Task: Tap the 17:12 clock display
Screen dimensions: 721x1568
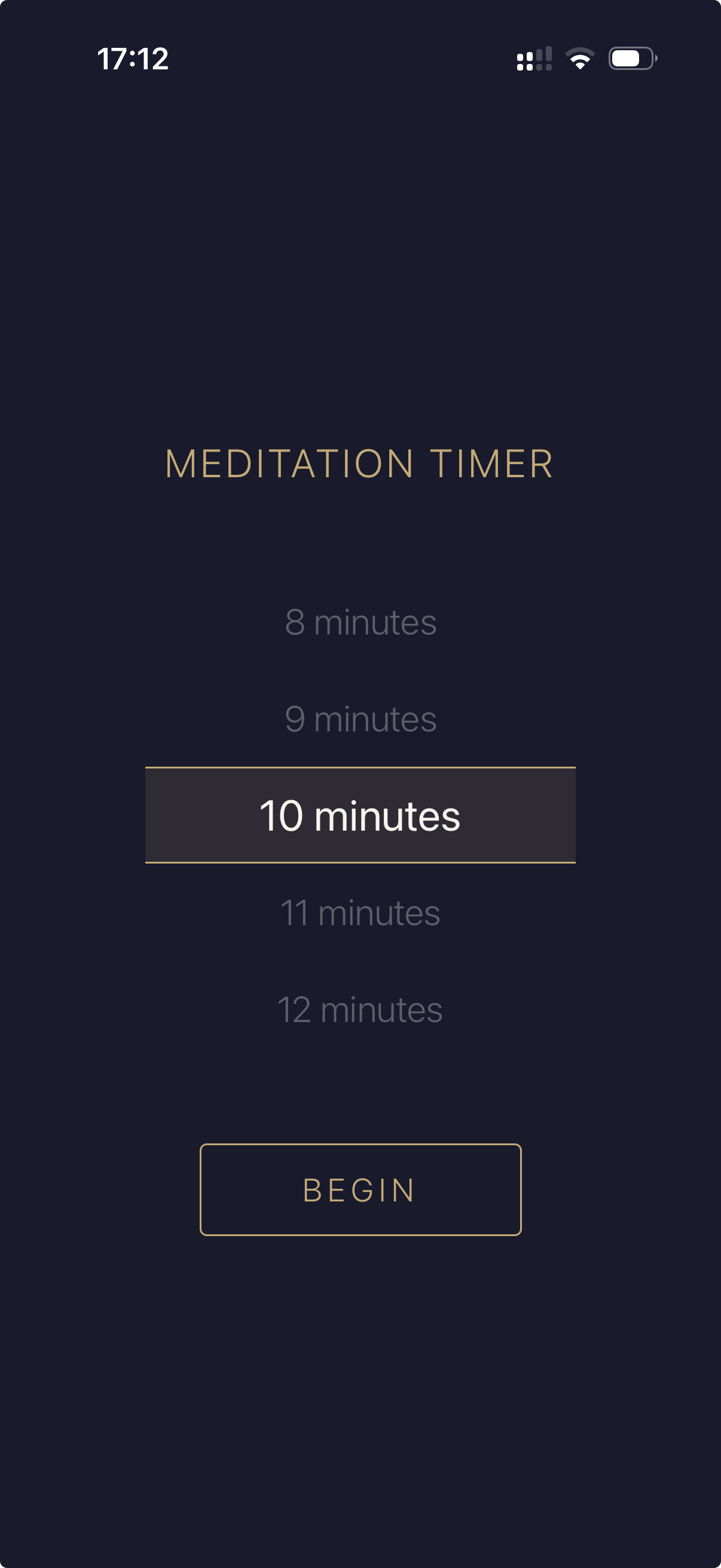Action: click(x=133, y=59)
